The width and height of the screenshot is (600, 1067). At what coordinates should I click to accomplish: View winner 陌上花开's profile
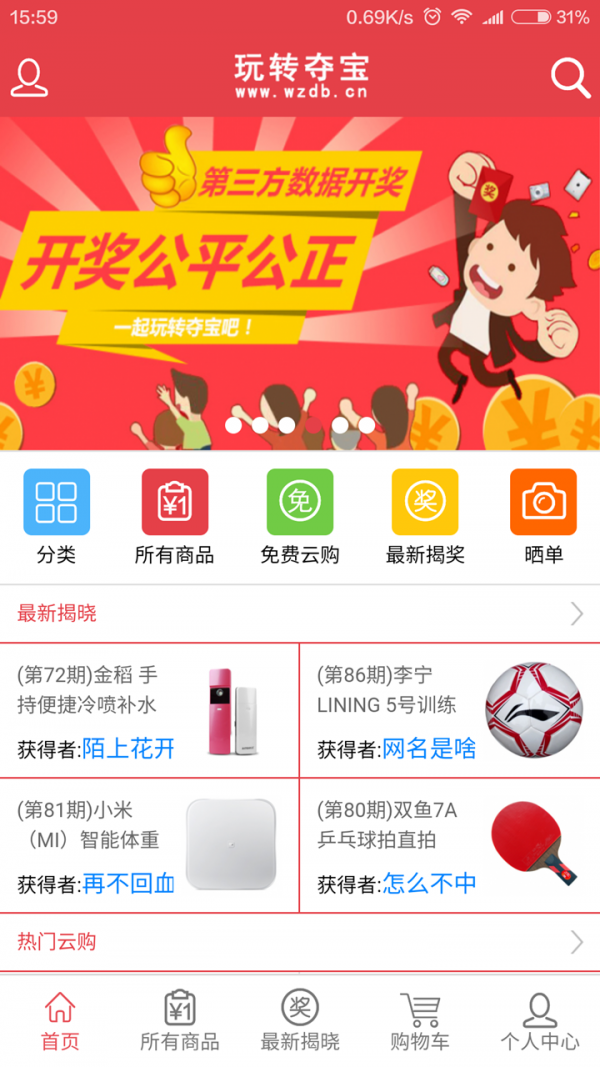coord(128,748)
